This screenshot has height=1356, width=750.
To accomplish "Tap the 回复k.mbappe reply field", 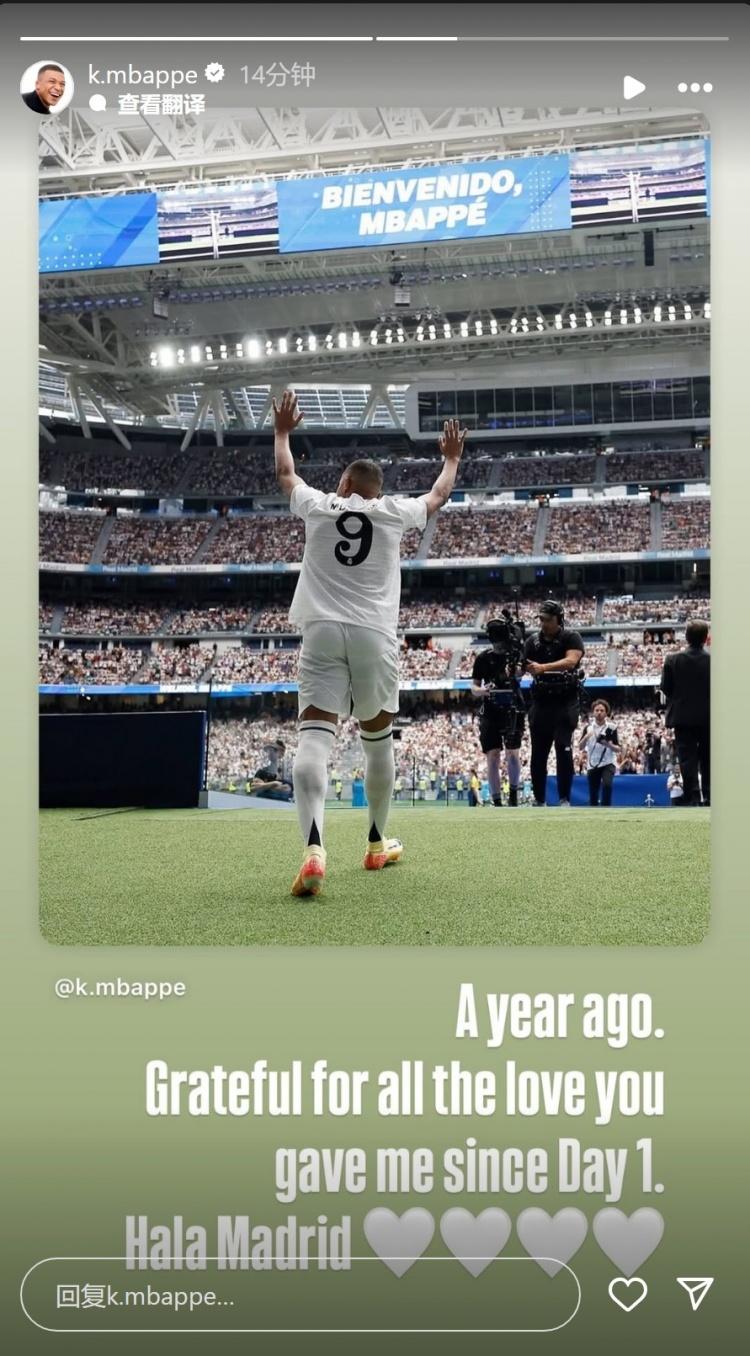I will point(300,1295).
